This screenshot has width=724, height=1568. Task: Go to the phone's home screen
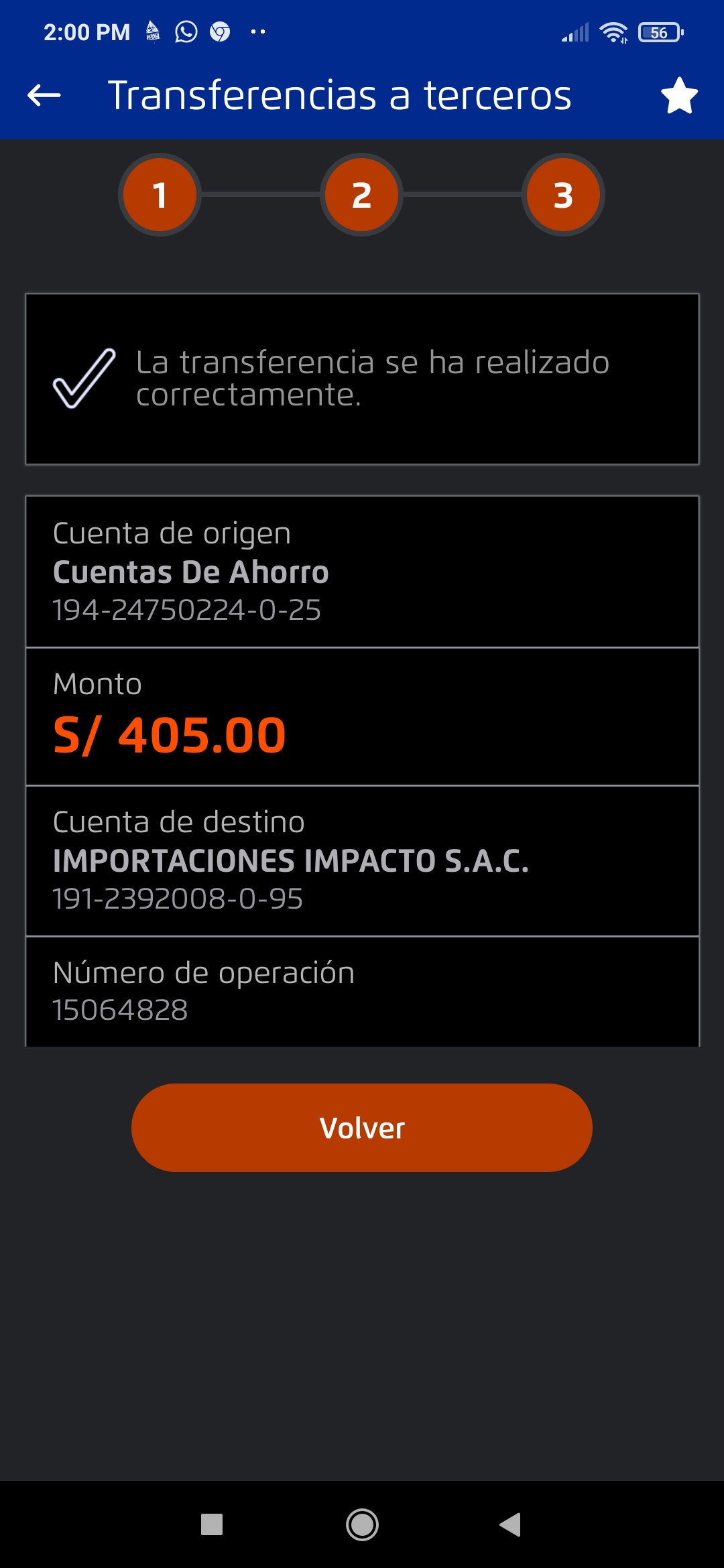coord(362,1524)
